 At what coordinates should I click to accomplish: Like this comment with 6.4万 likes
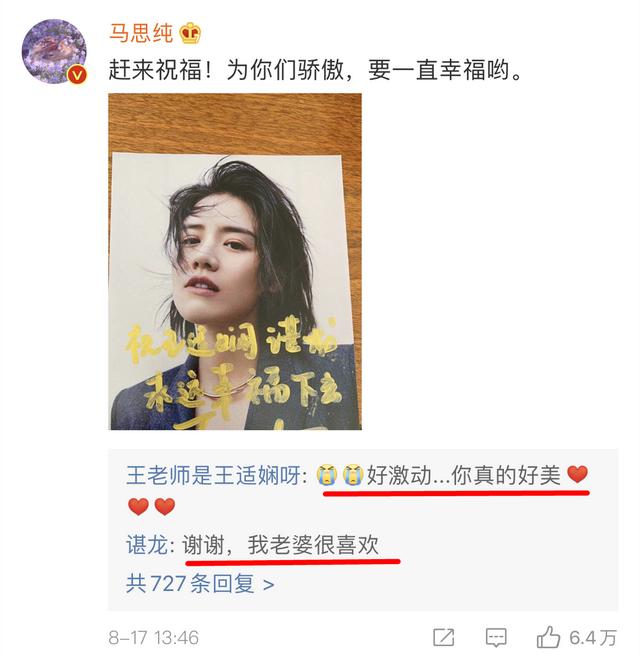(549, 637)
